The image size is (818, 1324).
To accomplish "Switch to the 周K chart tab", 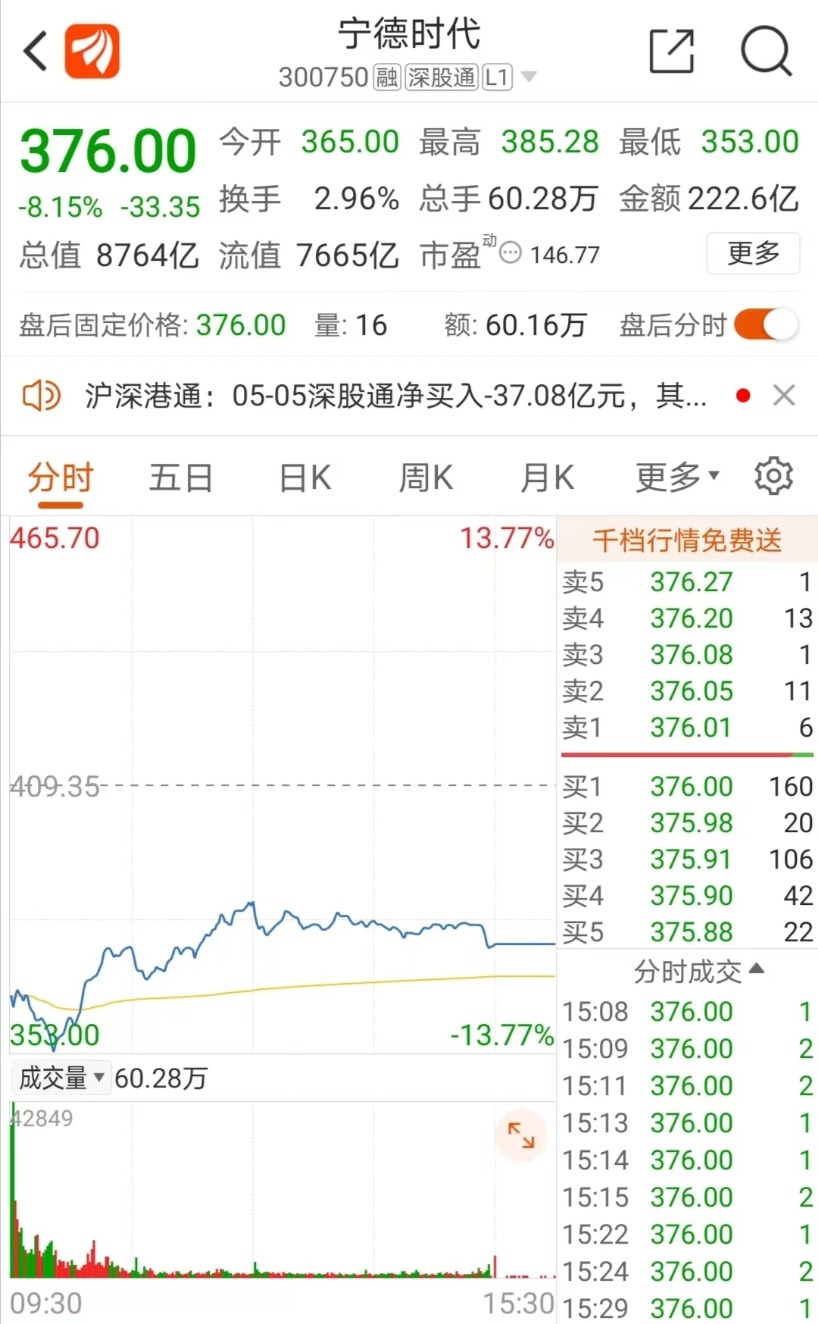I will [426, 477].
